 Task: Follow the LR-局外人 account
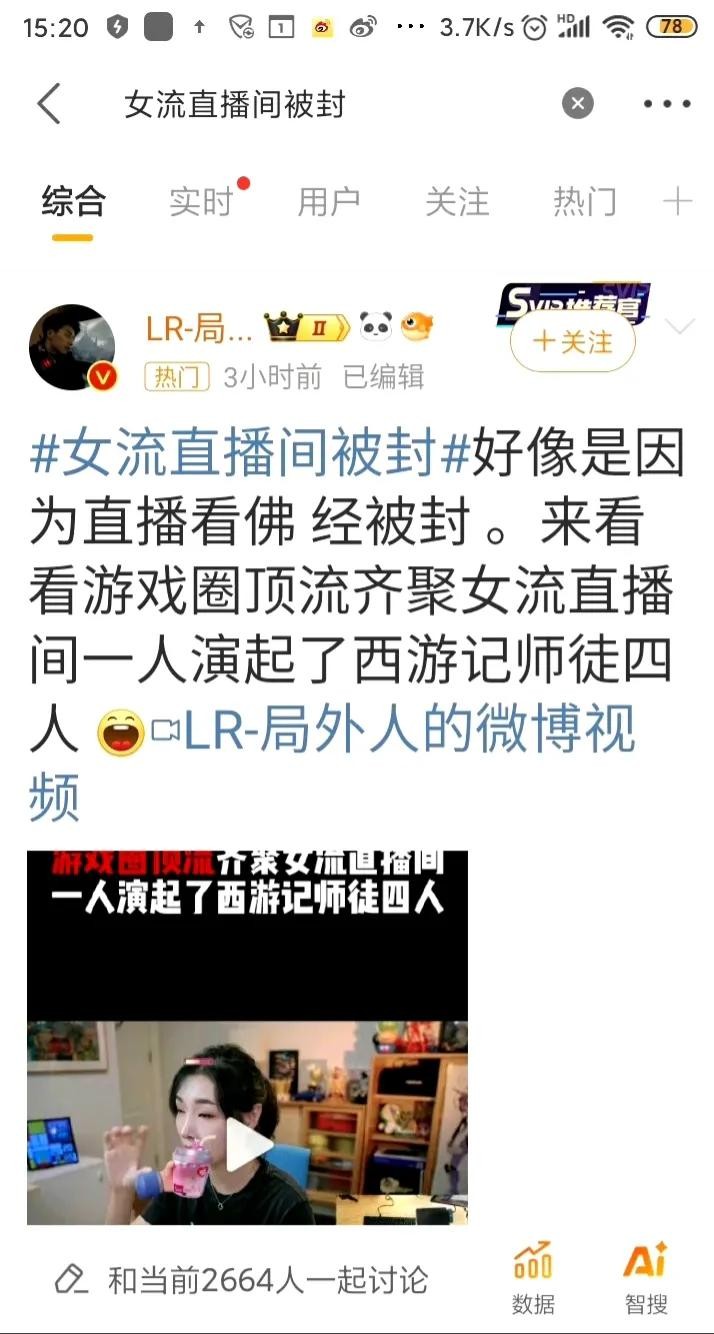tap(573, 342)
